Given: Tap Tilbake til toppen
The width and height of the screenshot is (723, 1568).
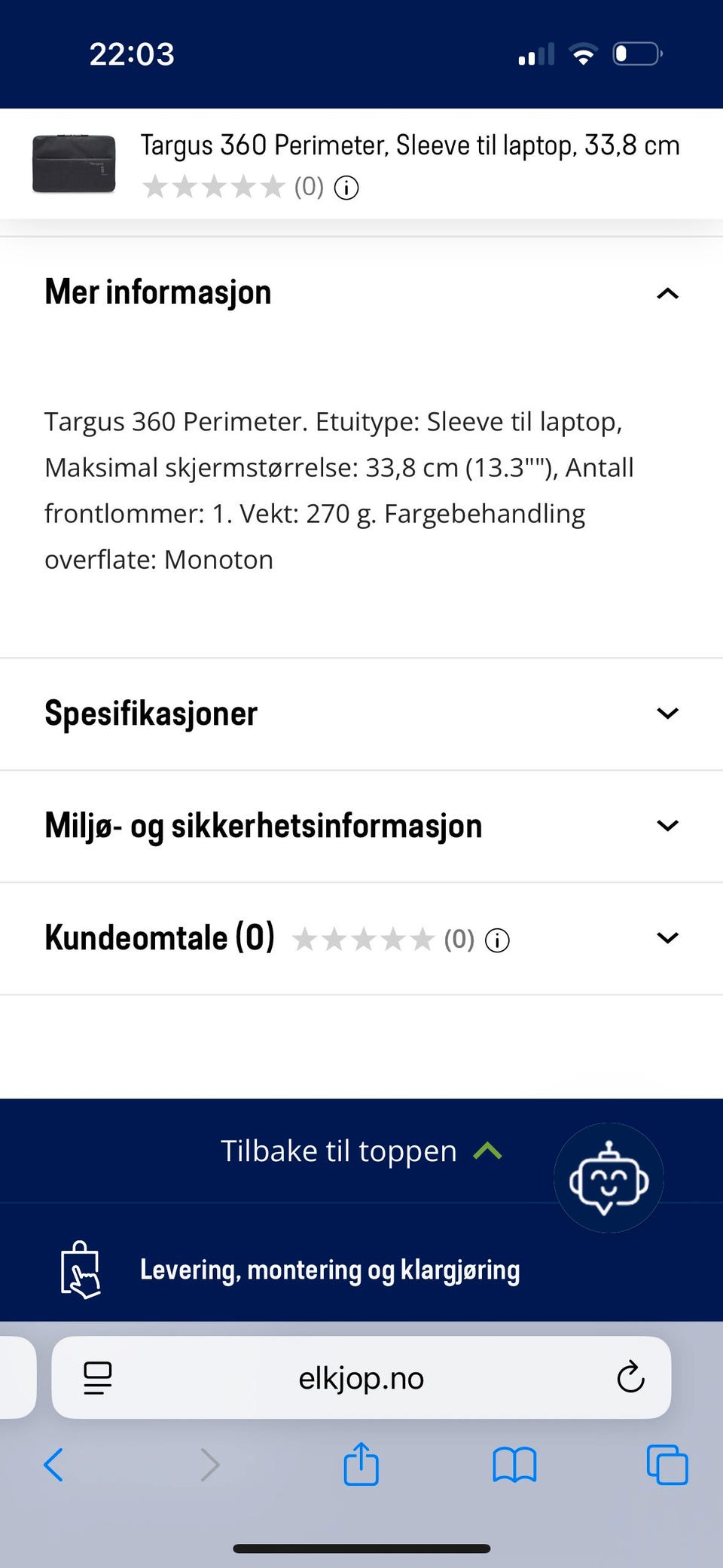Looking at the screenshot, I should 338,1151.
